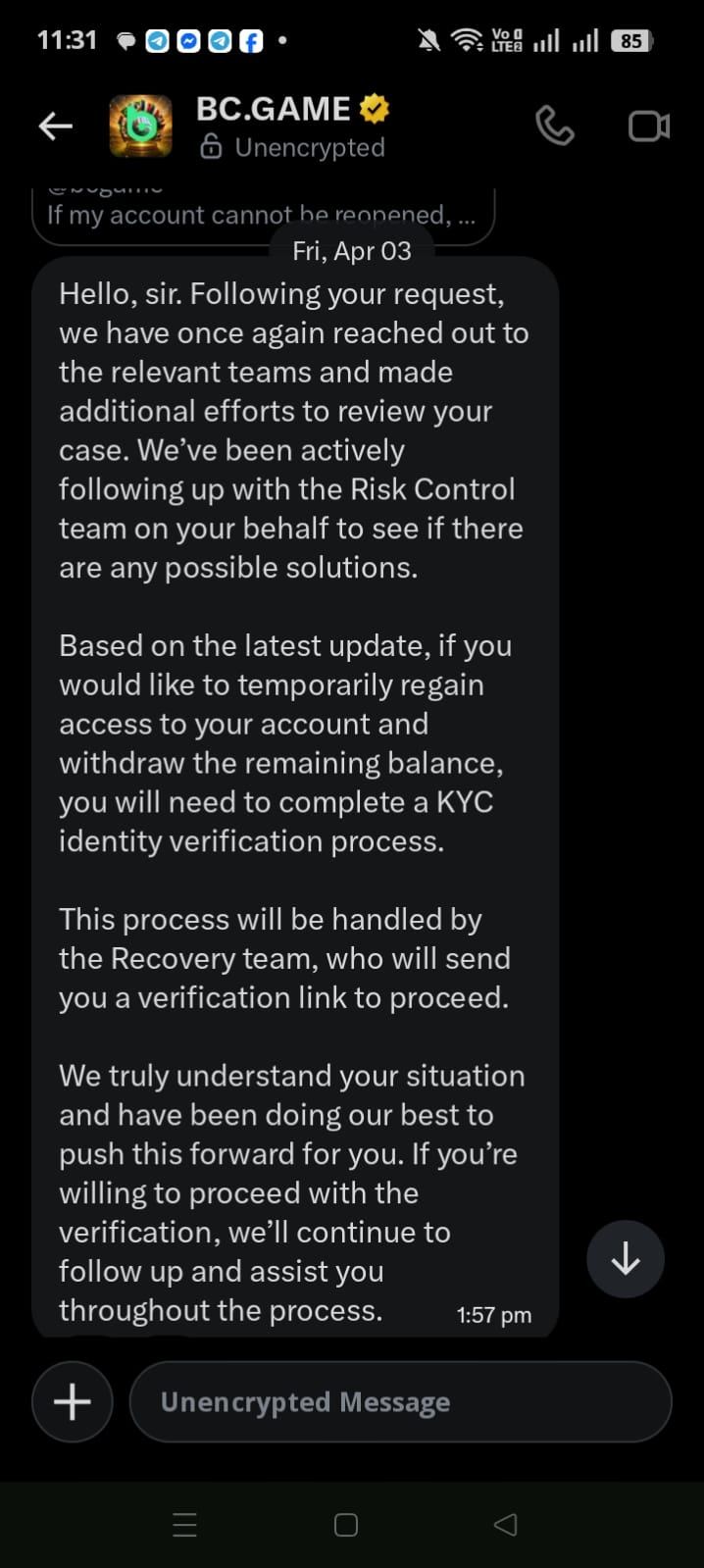This screenshot has width=704, height=1568.
Task: Jump to latest message with down arrow
Action: [x=626, y=1259]
